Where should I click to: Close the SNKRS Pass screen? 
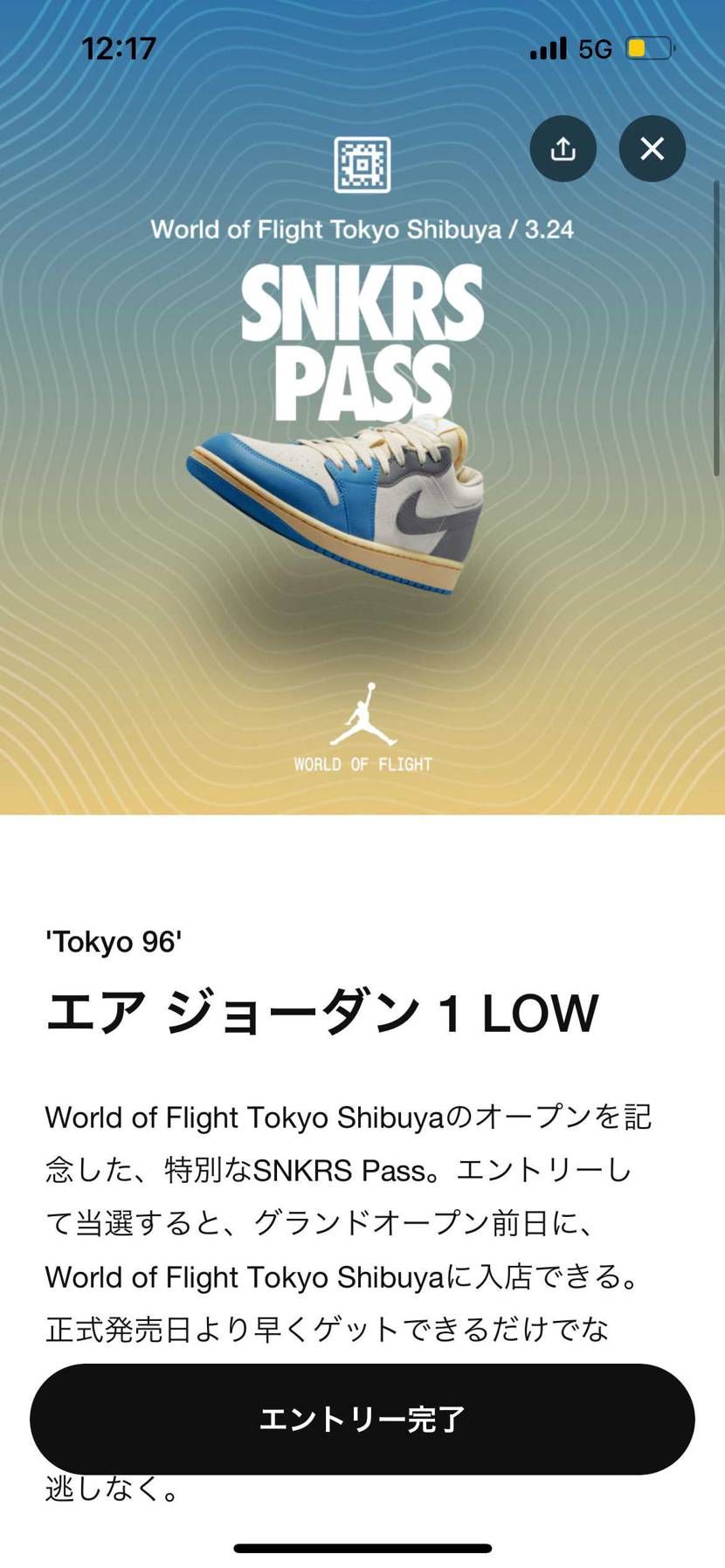(x=652, y=149)
